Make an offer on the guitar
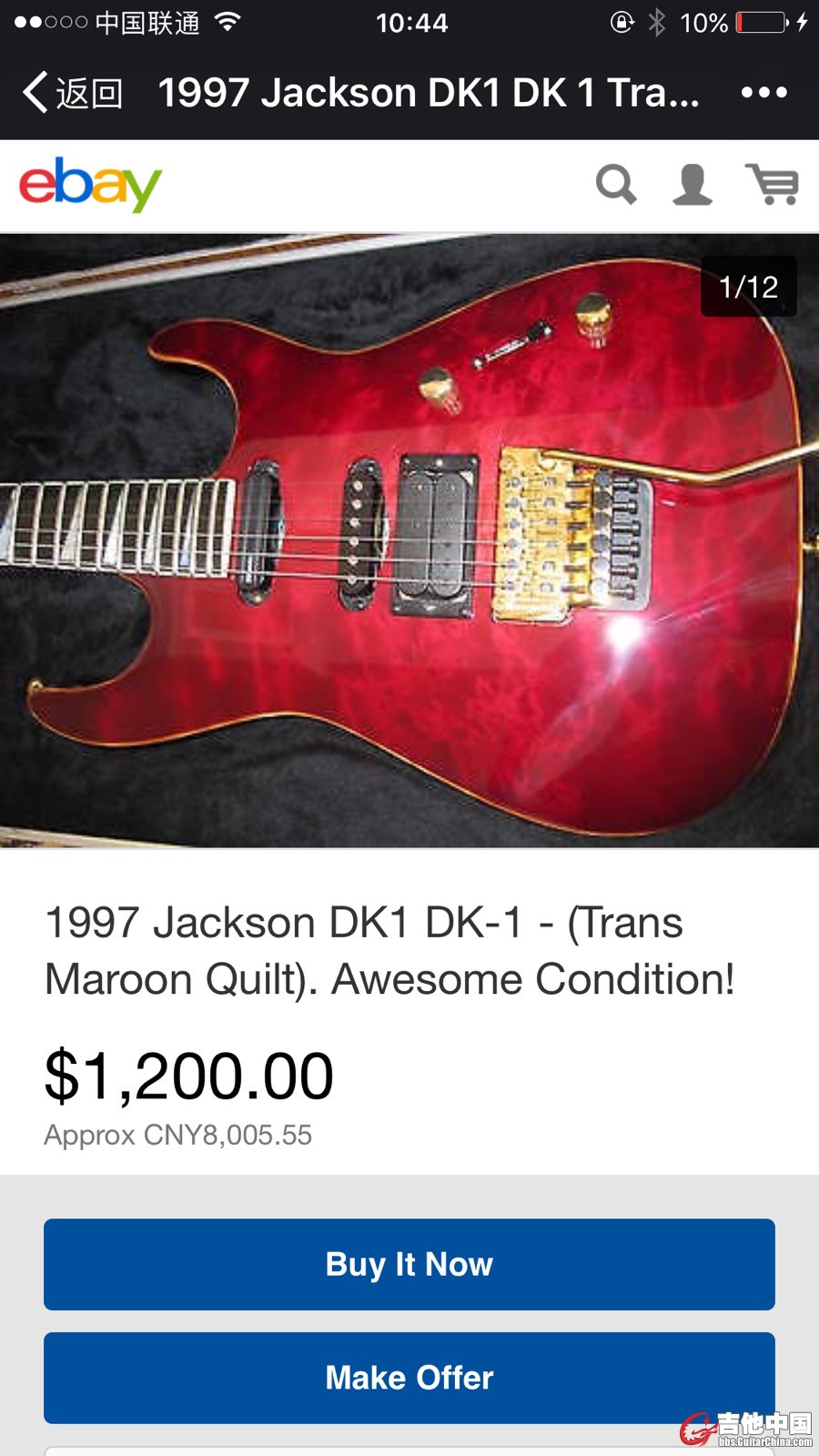The height and width of the screenshot is (1456, 819). click(x=409, y=1378)
